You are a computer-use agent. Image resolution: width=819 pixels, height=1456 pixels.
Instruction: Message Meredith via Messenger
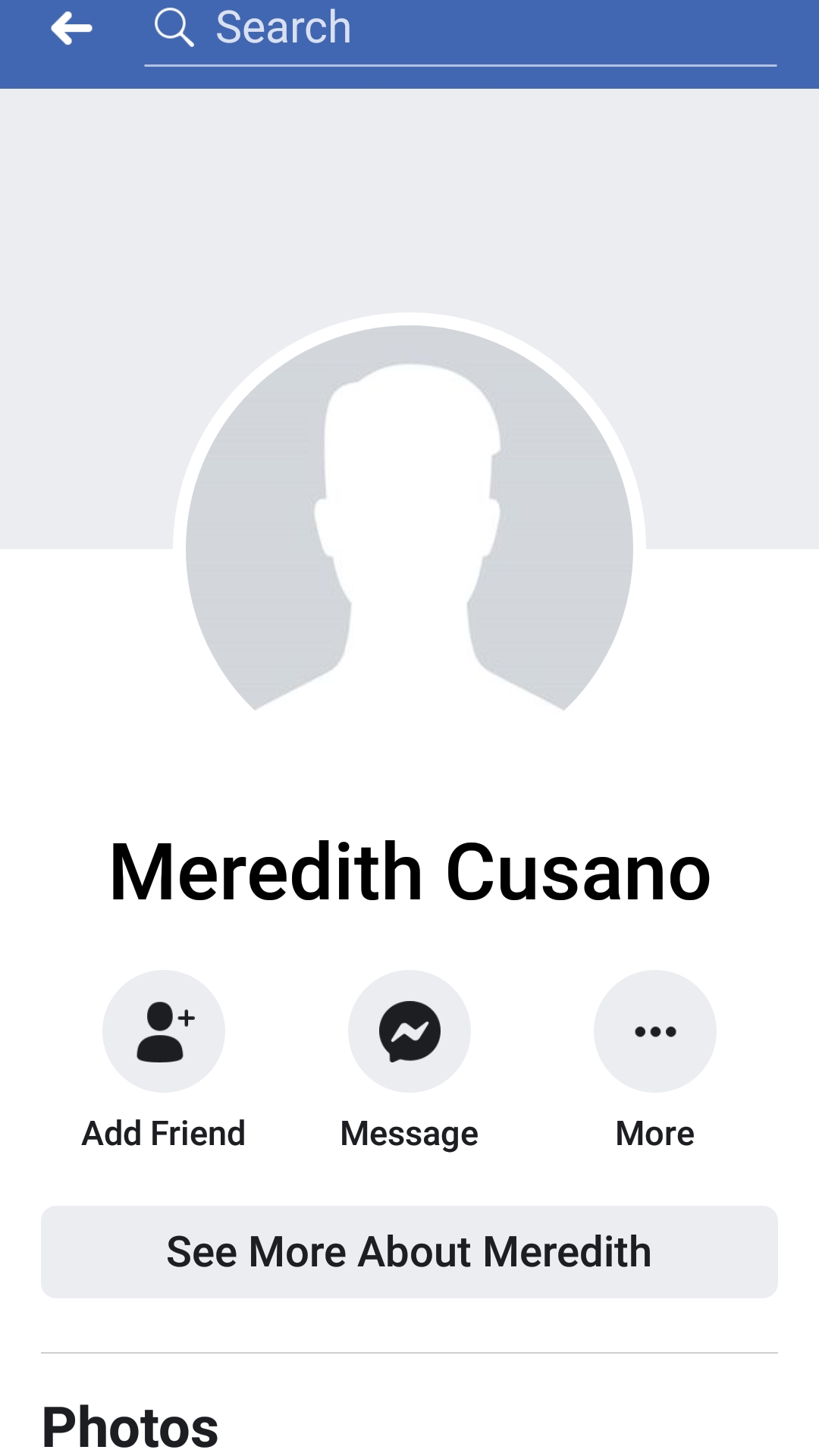409,1031
